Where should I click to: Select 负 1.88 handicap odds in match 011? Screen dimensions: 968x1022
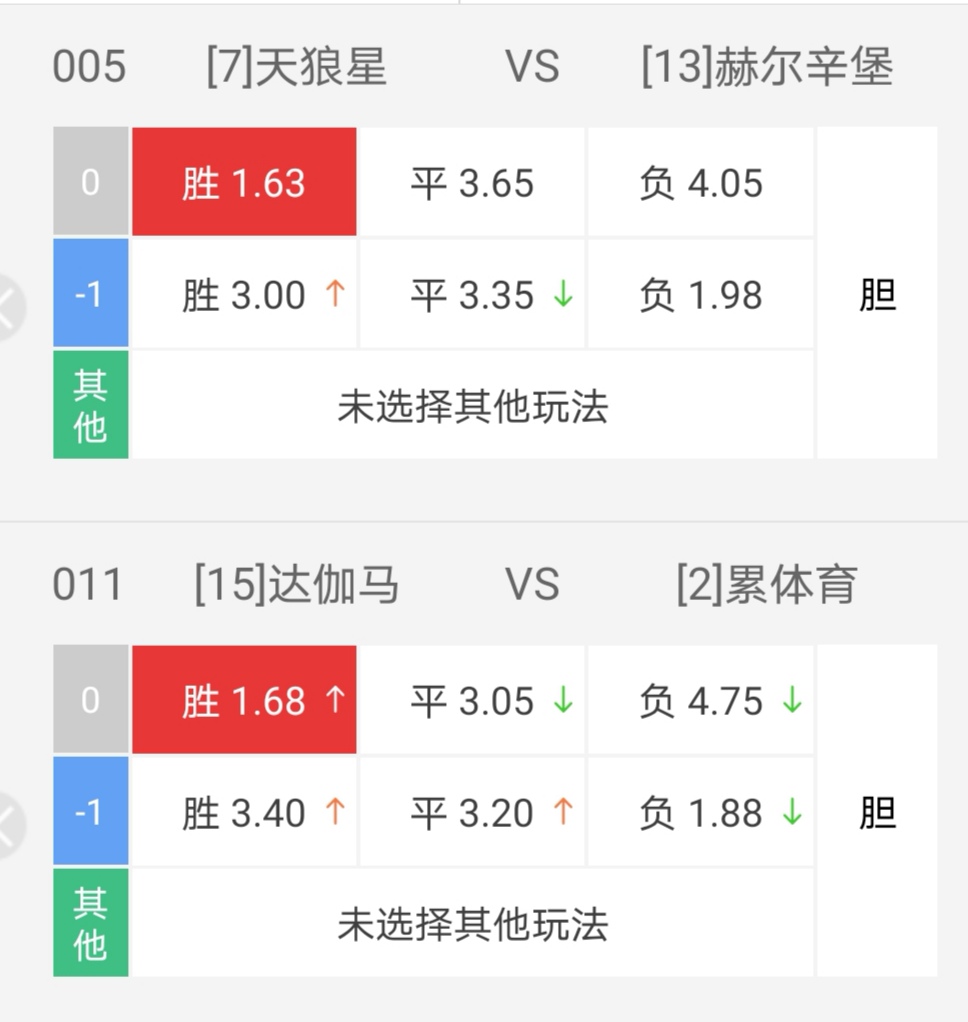pos(698,812)
